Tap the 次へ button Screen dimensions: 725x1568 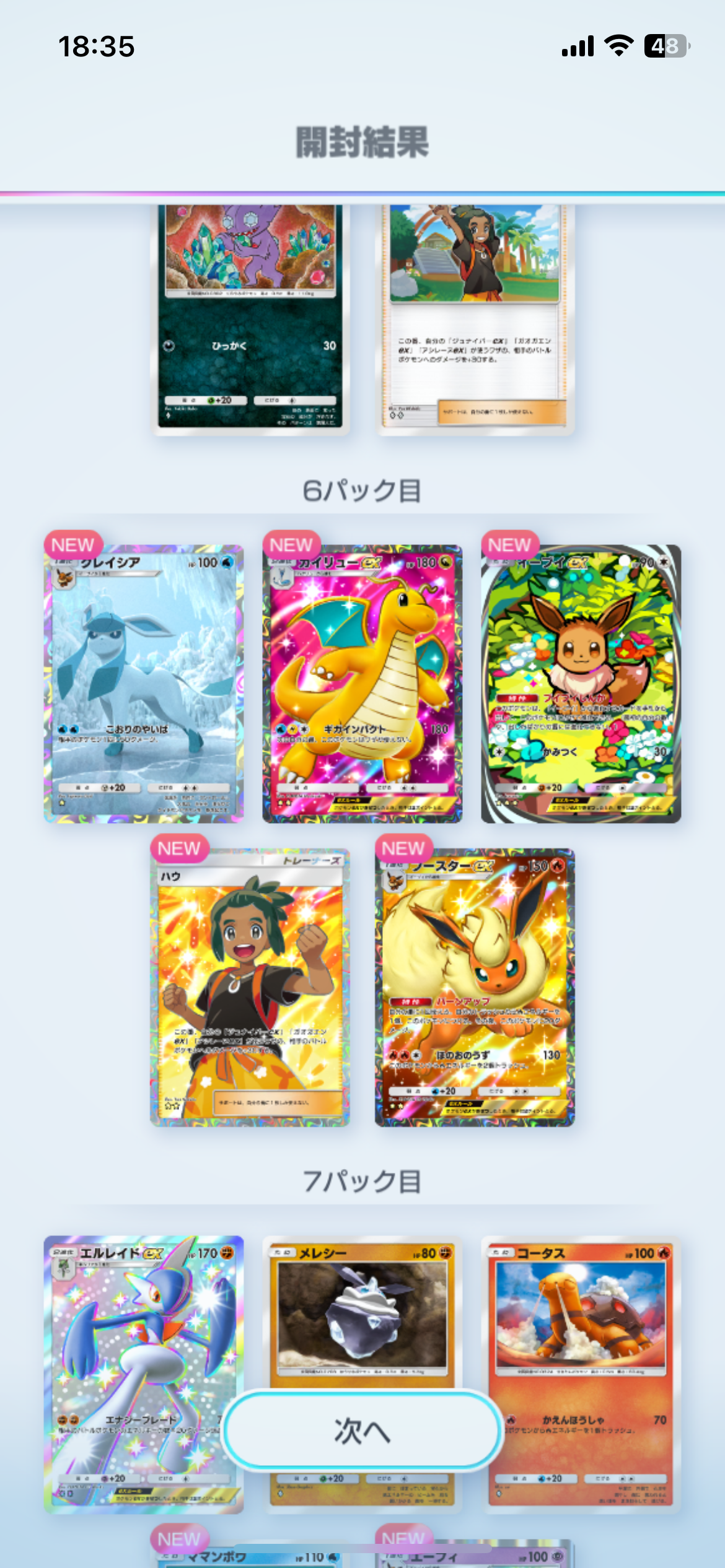tap(362, 1431)
